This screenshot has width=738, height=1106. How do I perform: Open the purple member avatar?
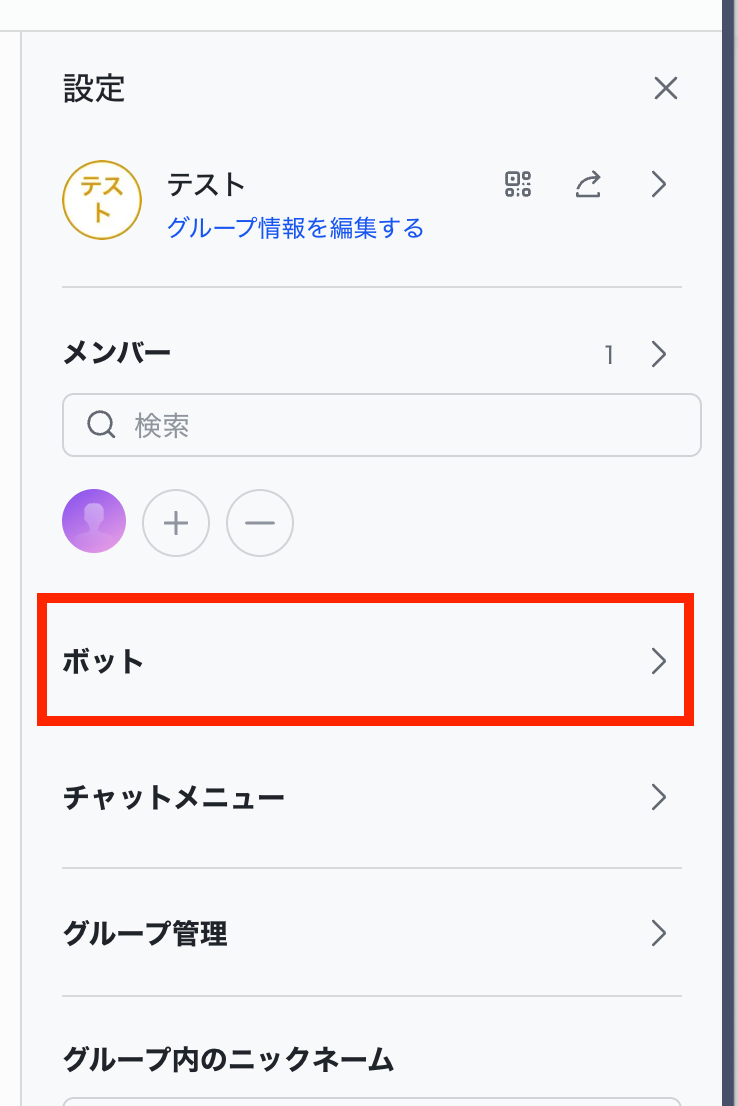[94, 522]
